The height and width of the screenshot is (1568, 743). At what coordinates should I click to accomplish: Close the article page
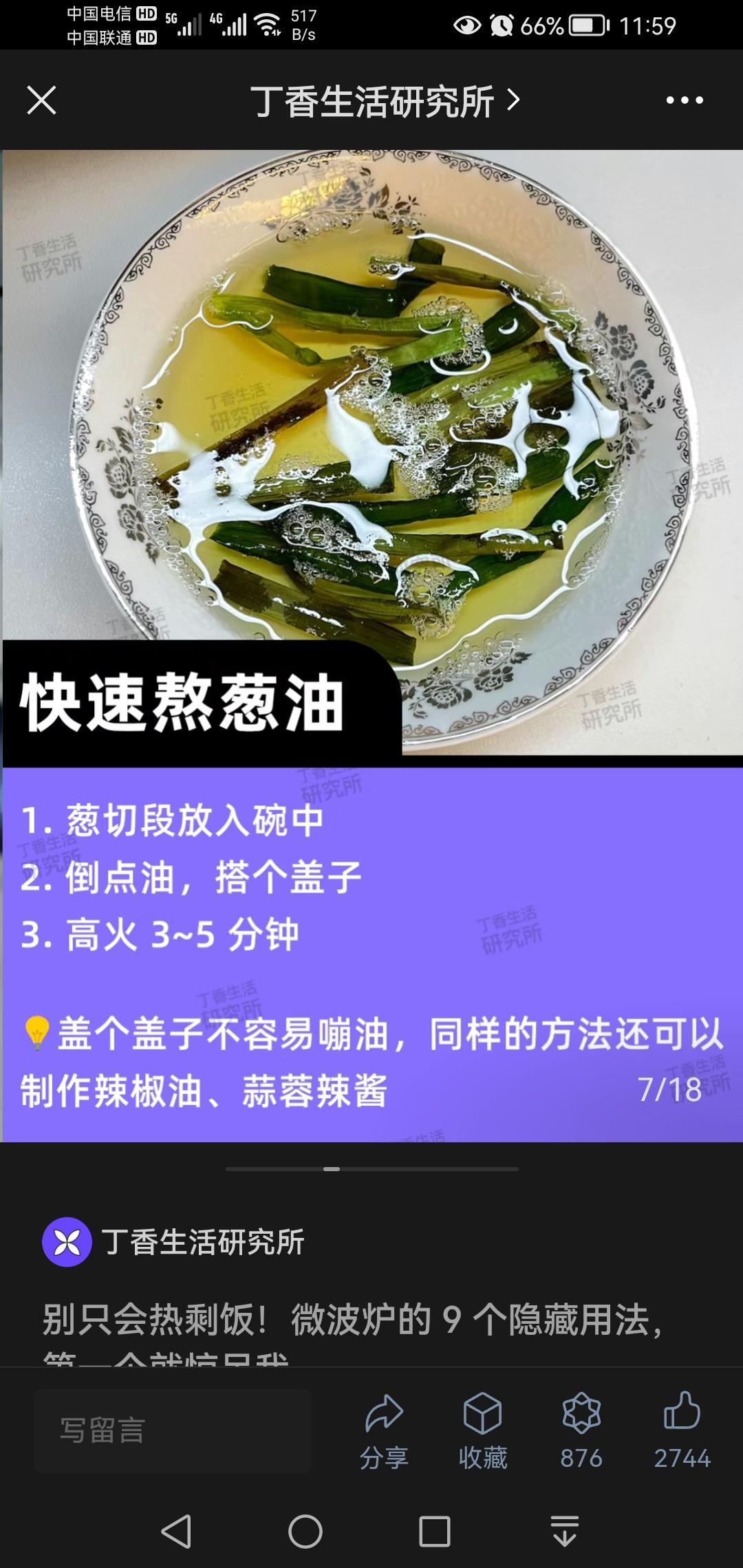(x=41, y=100)
